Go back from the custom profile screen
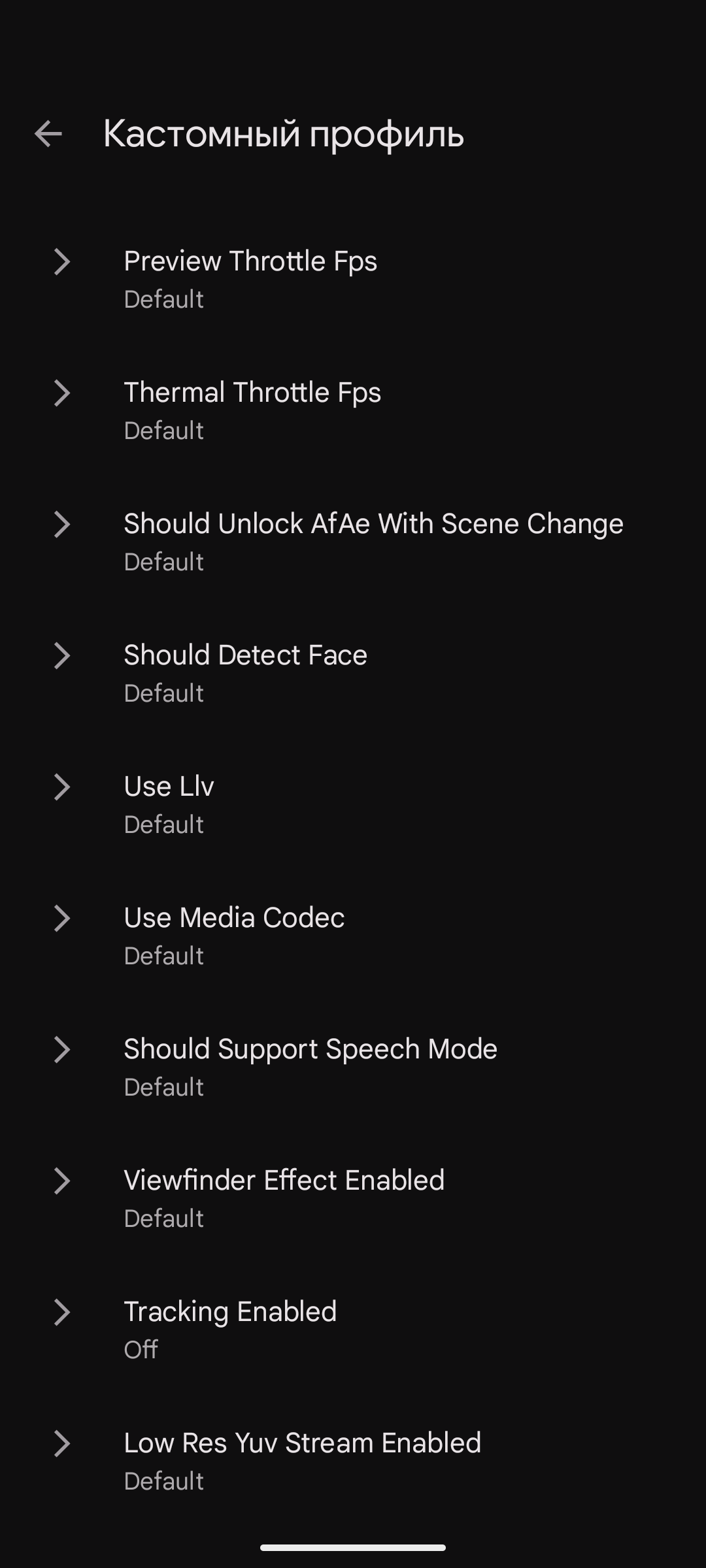The image size is (706, 1568). (x=48, y=134)
